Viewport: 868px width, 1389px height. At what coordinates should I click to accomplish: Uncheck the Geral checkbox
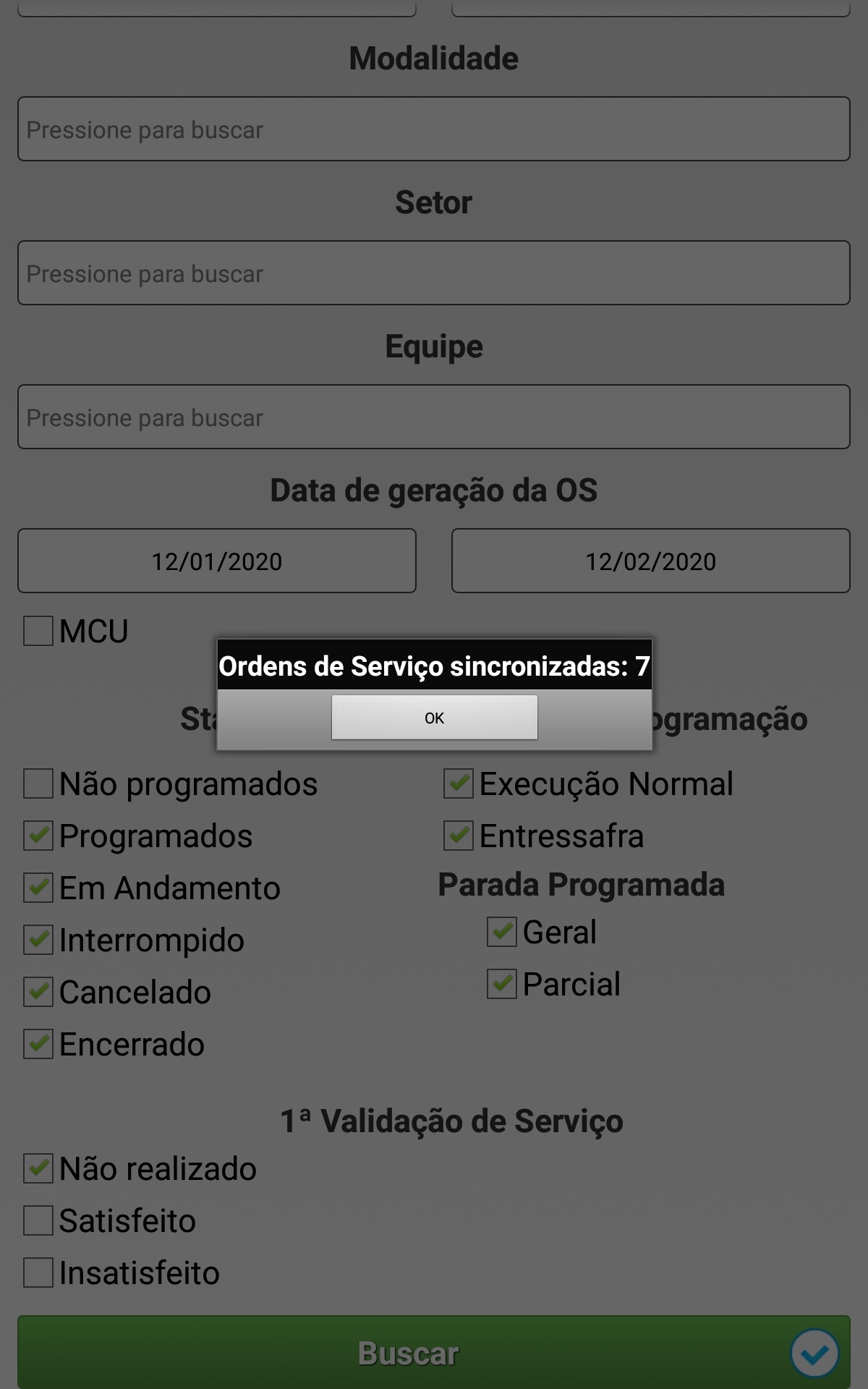pyautogui.click(x=502, y=932)
